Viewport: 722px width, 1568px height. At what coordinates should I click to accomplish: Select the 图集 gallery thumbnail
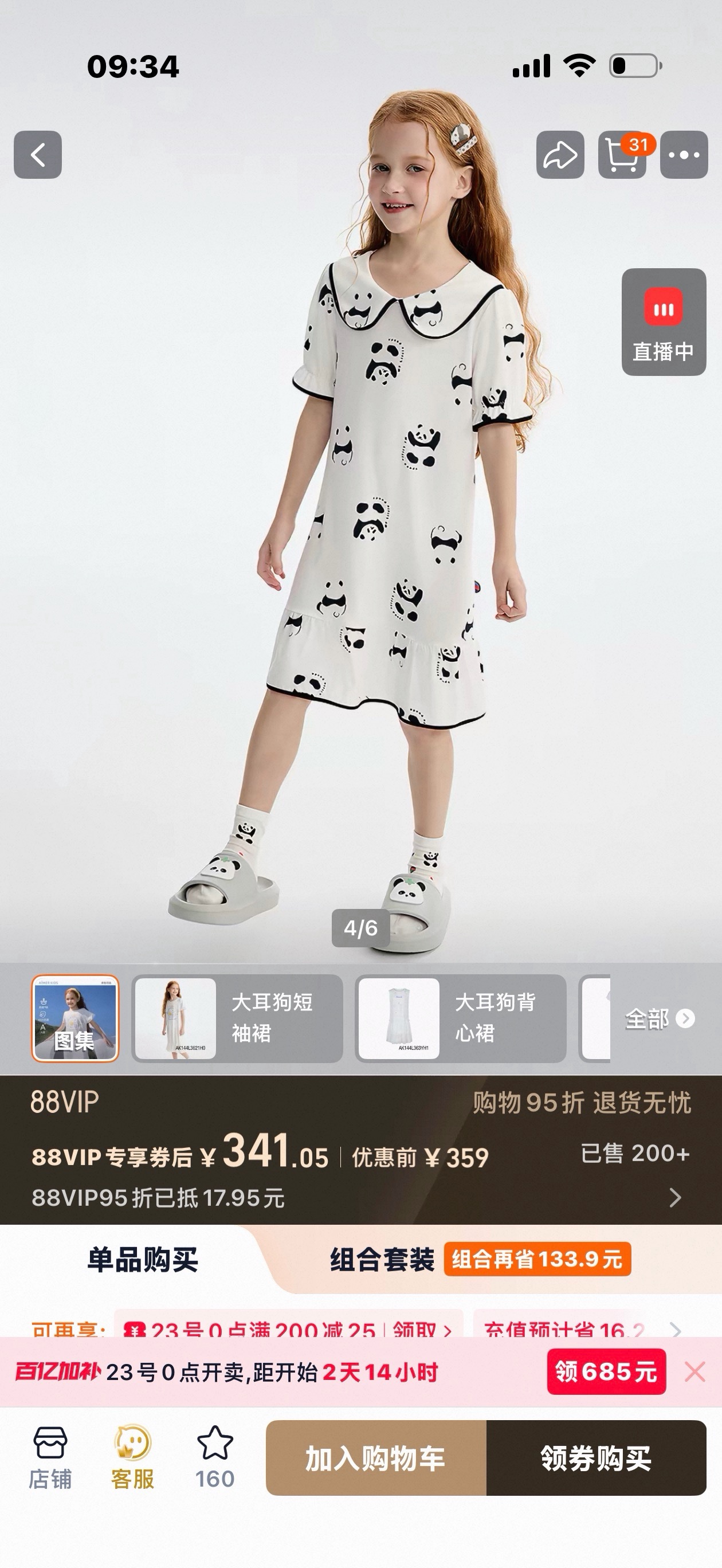(75, 1018)
